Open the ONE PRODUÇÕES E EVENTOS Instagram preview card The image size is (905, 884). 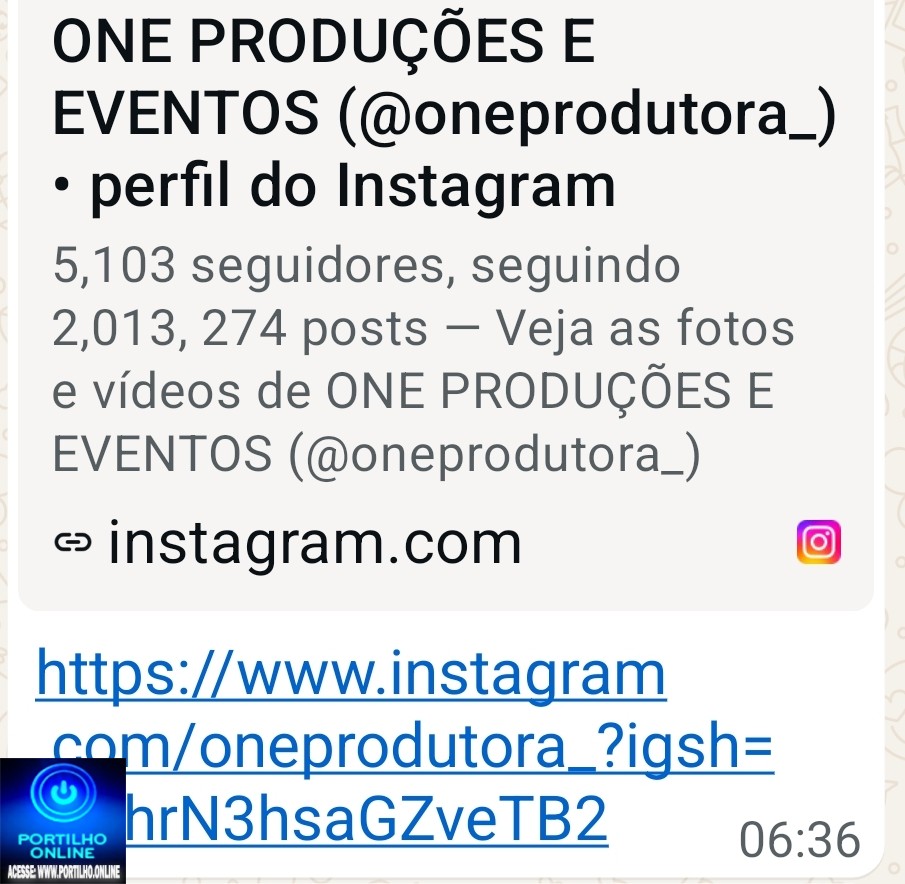pos(445,300)
